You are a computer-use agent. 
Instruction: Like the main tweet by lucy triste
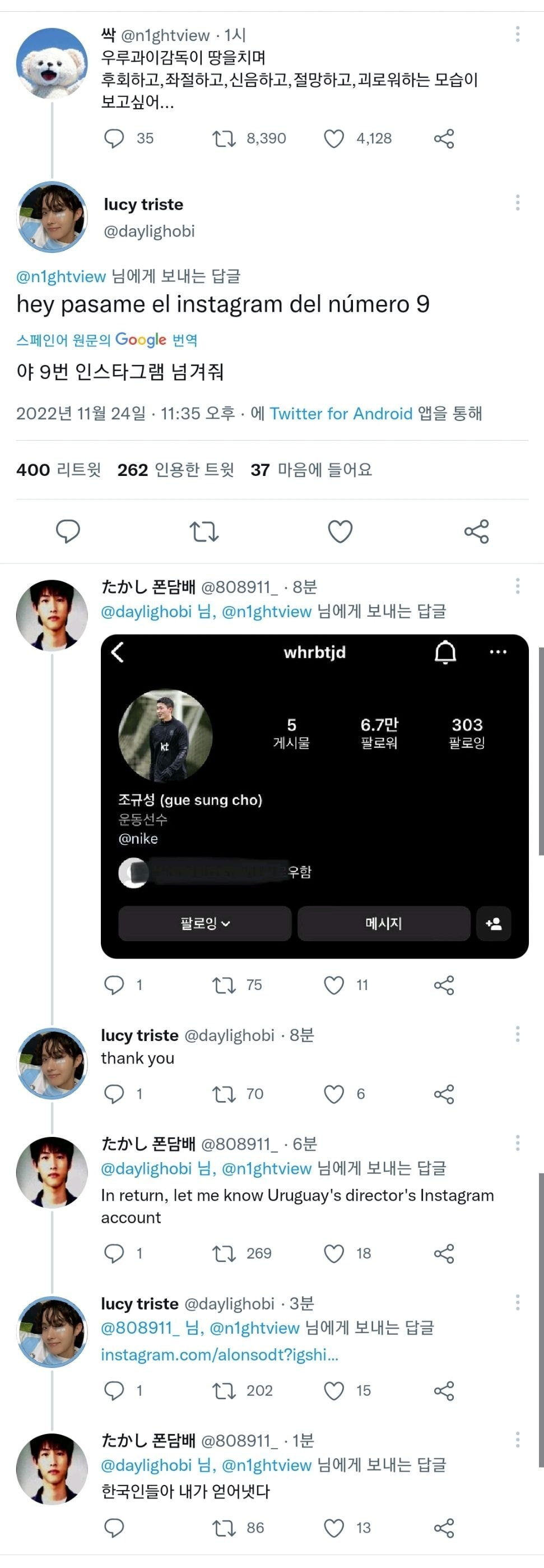[x=340, y=531]
